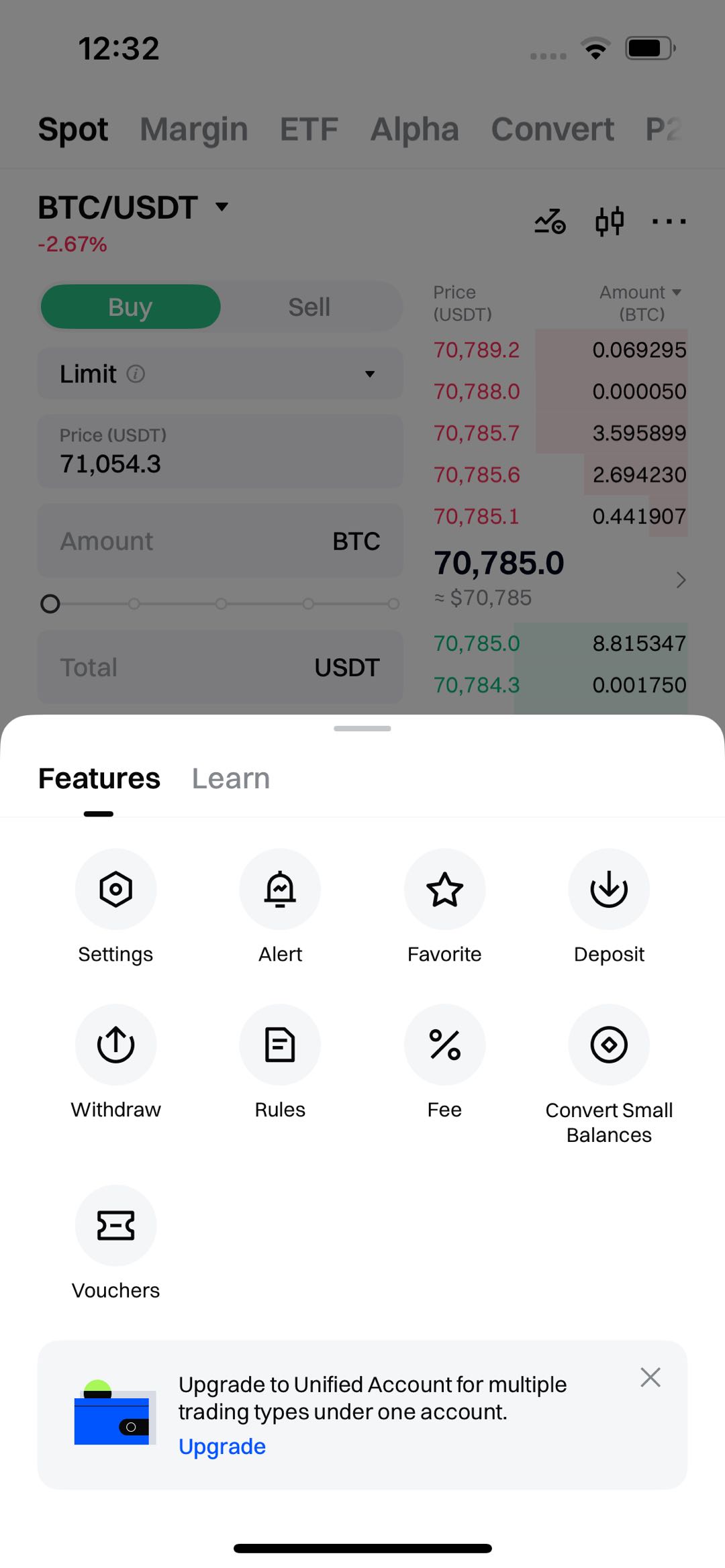Select the Features tab
This screenshot has width=725, height=1568.
tap(99, 778)
